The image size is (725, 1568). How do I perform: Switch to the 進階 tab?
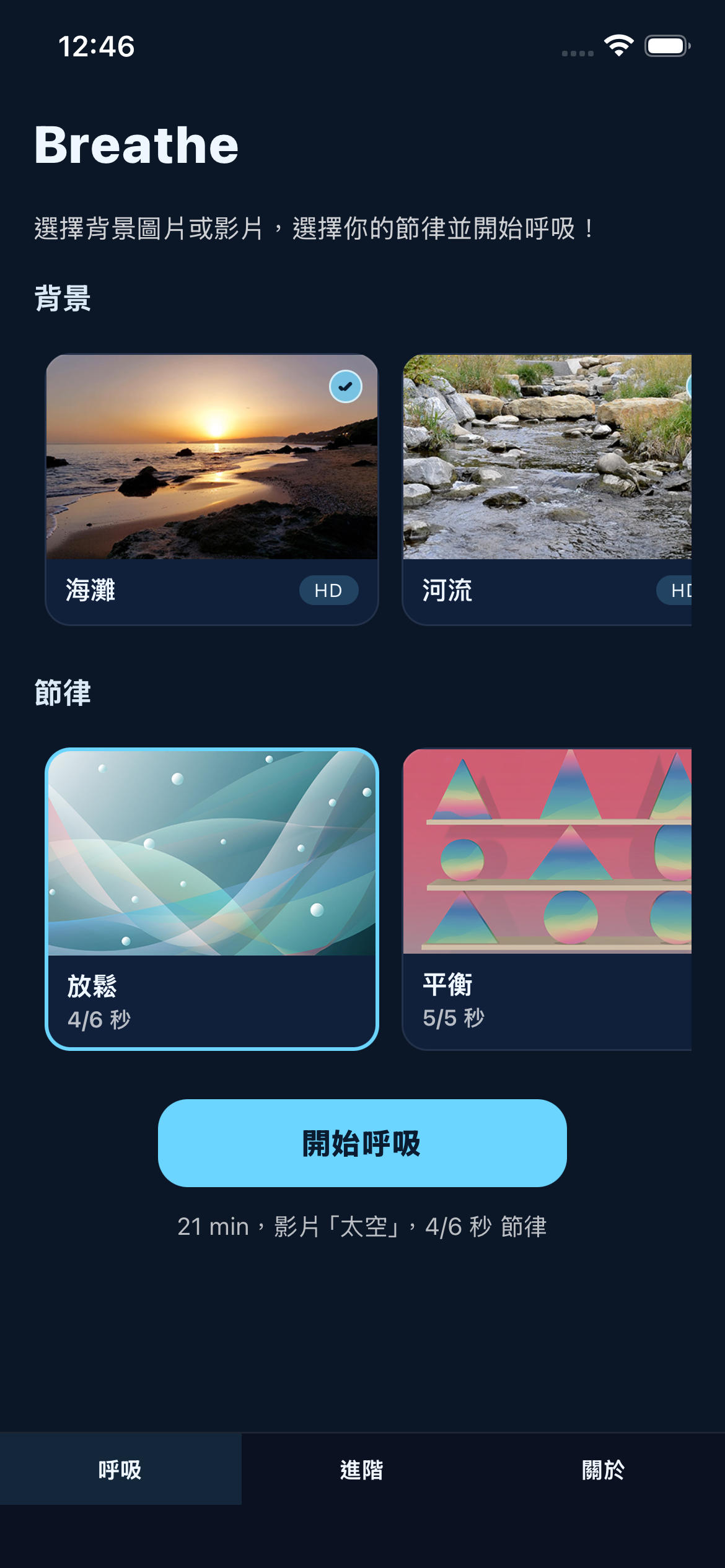click(362, 1469)
